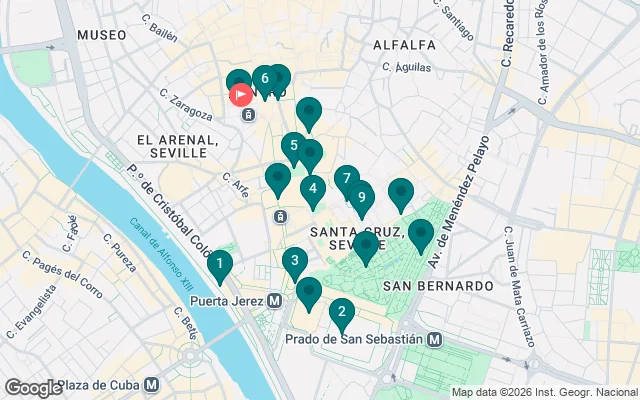Select map pin number 7
This screenshot has width=640, height=400.
[346, 179]
